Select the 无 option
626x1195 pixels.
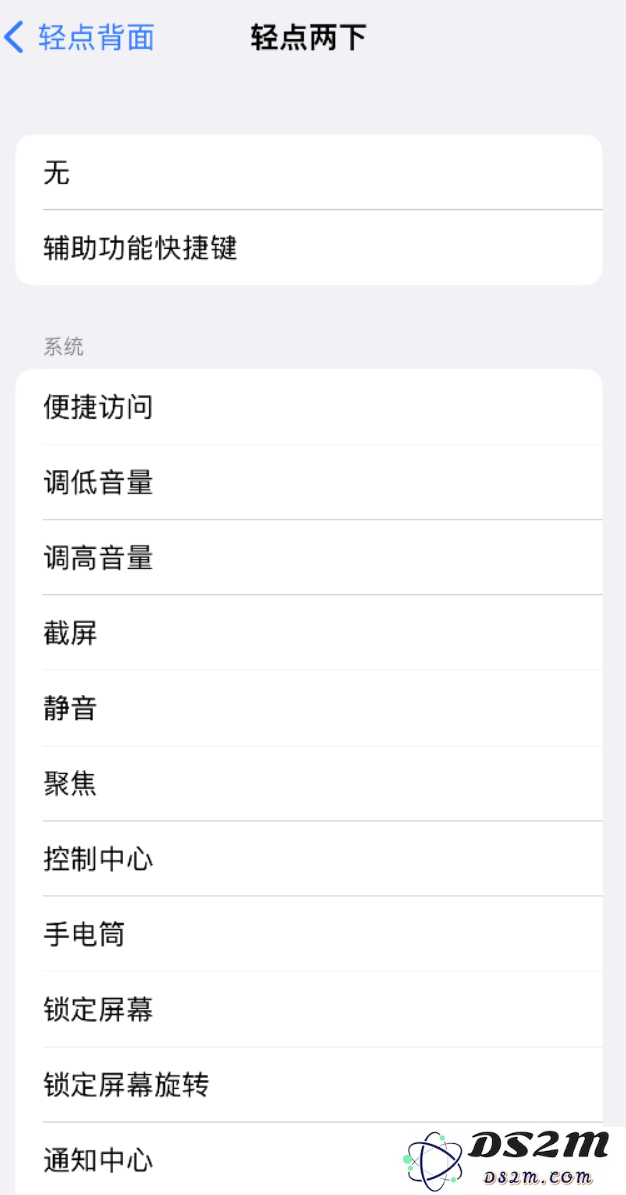309,172
